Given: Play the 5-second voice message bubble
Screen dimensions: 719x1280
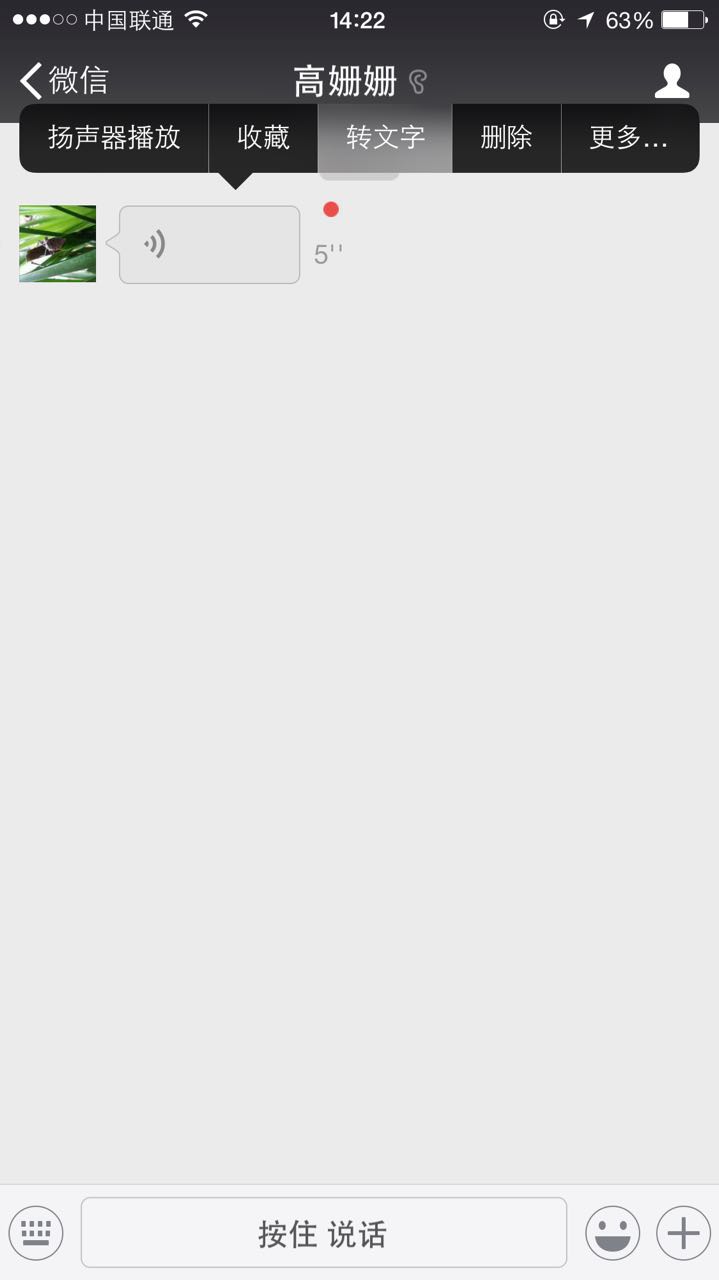Looking at the screenshot, I should [x=209, y=245].
